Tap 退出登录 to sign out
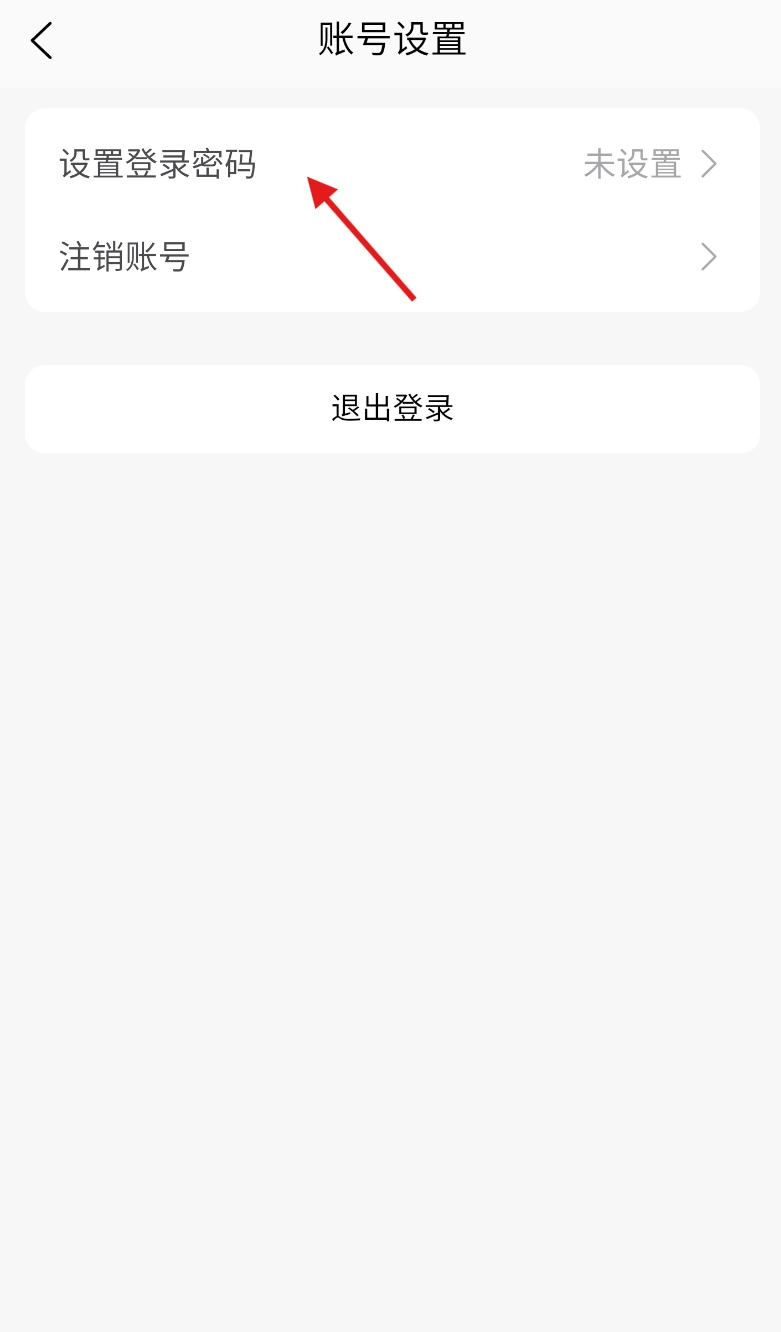The image size is (781, 1332). [392, 409]
